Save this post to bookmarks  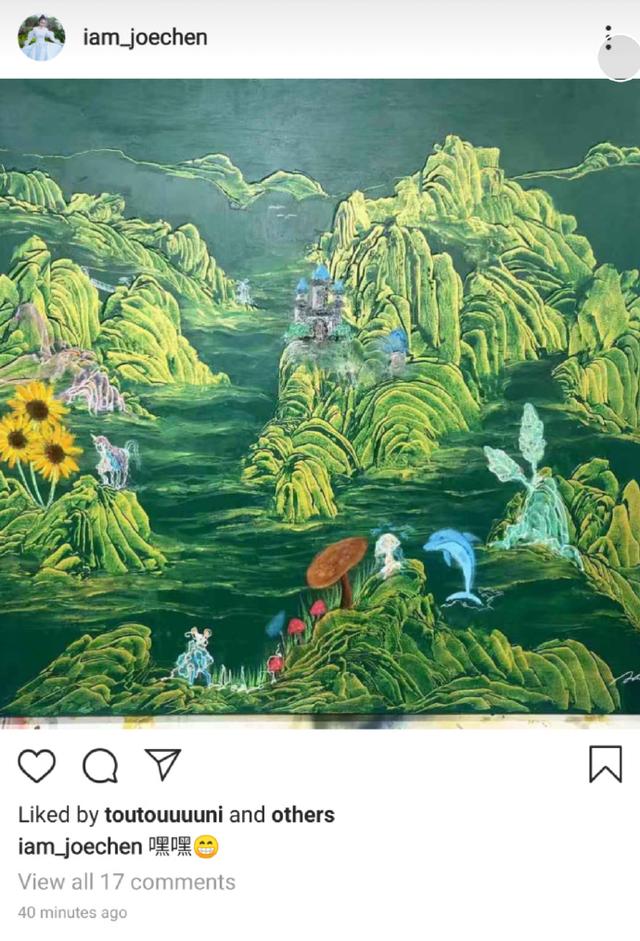[x=604, y=765]
